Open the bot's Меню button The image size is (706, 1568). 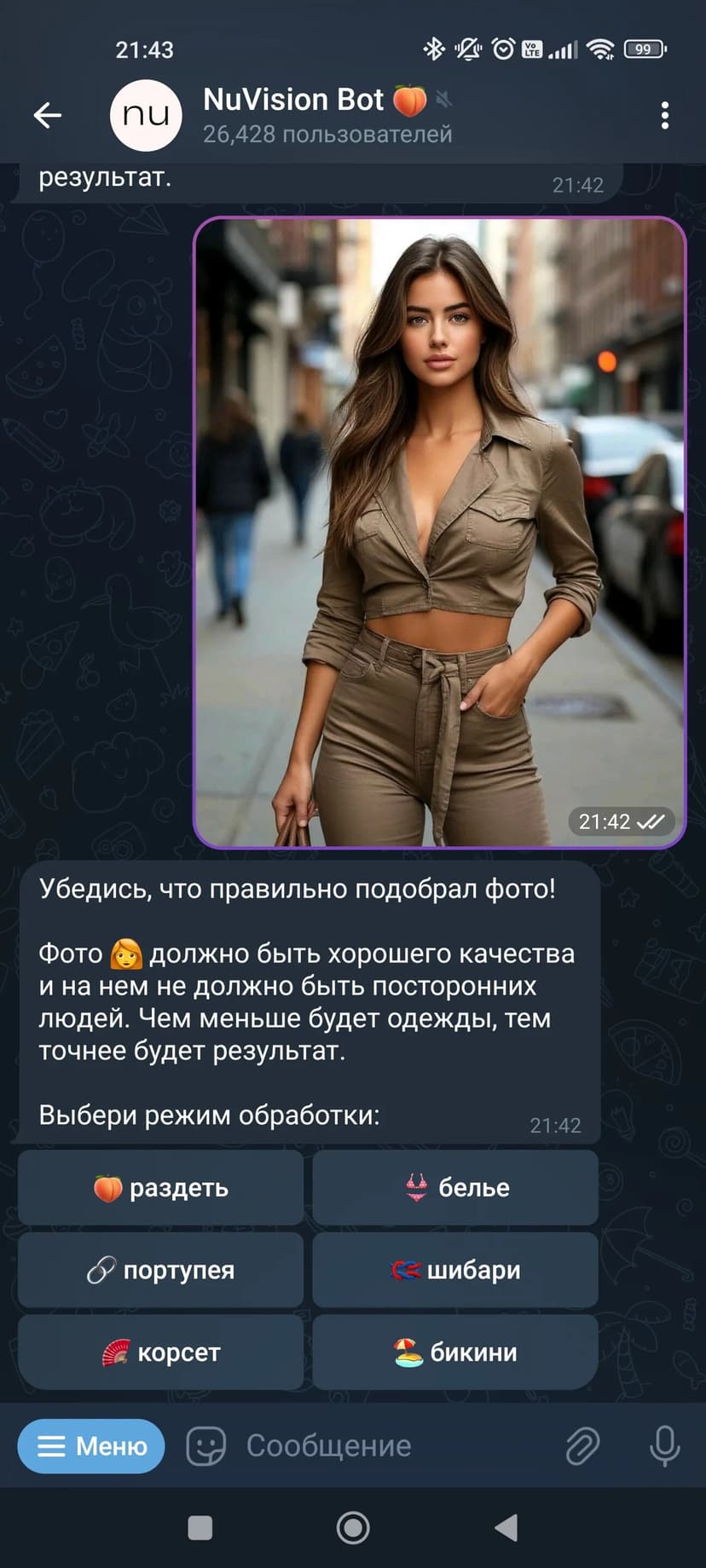91,1446
